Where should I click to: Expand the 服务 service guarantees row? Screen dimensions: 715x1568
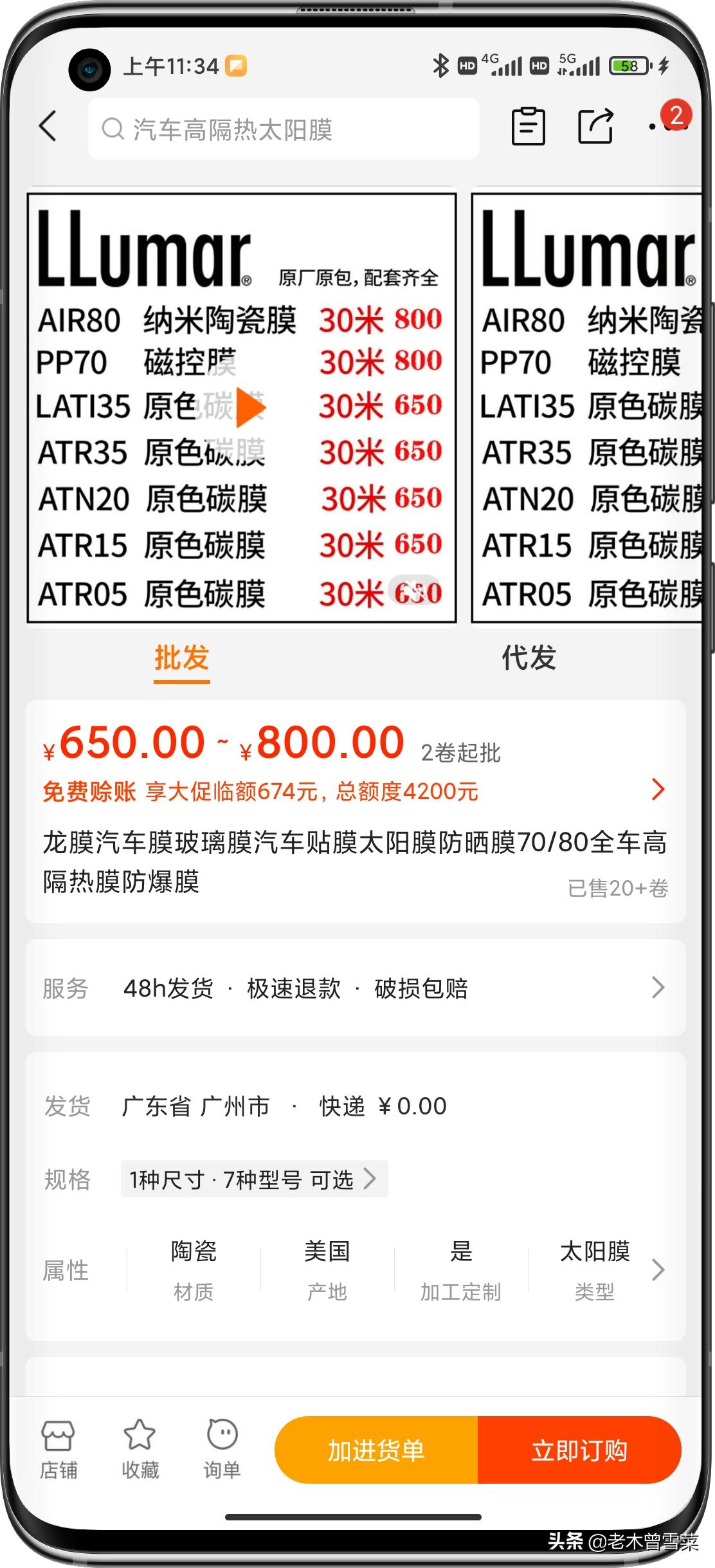point(657,988)
